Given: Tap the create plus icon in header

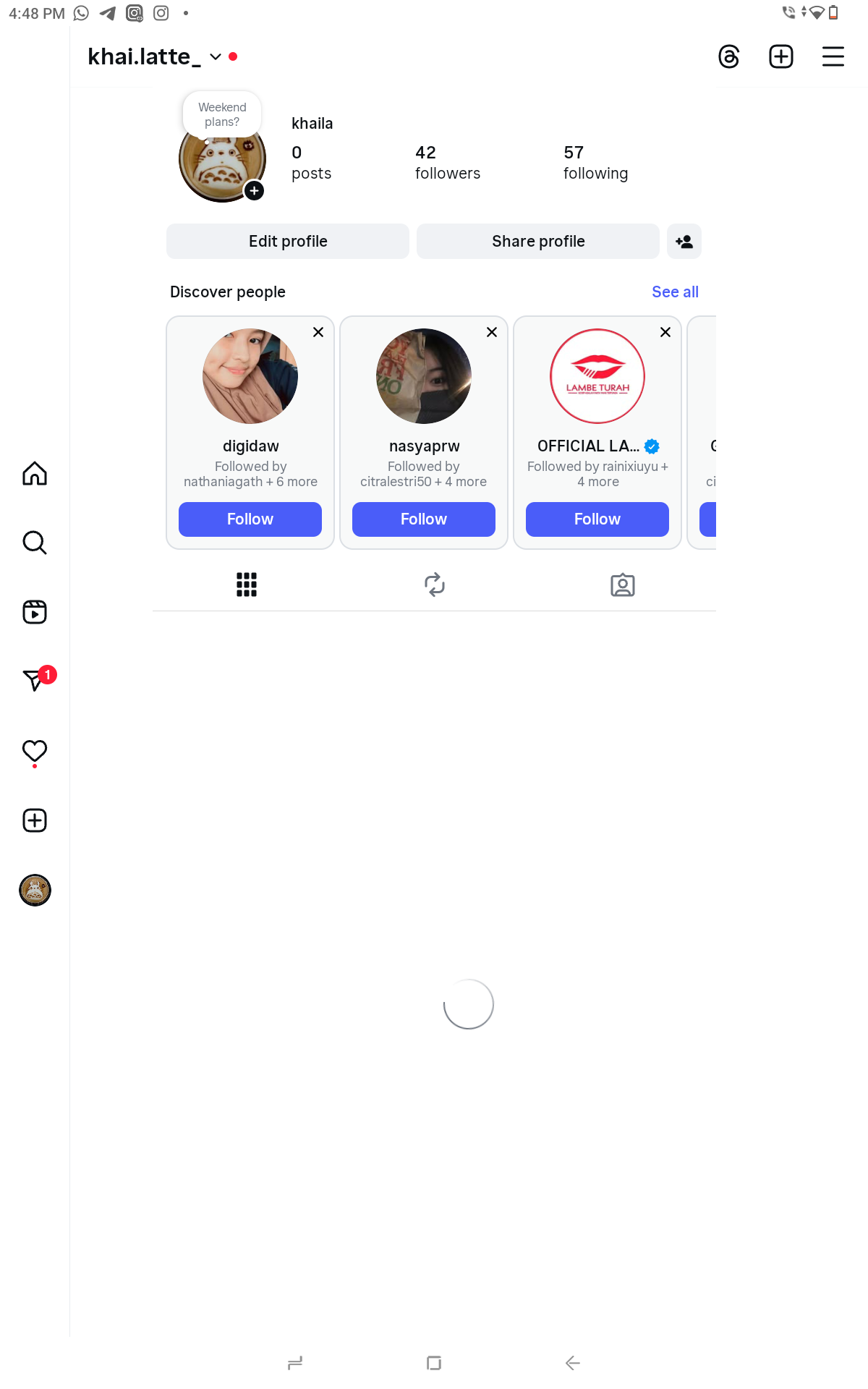Looking at the screenshot, I should (780, 56).
